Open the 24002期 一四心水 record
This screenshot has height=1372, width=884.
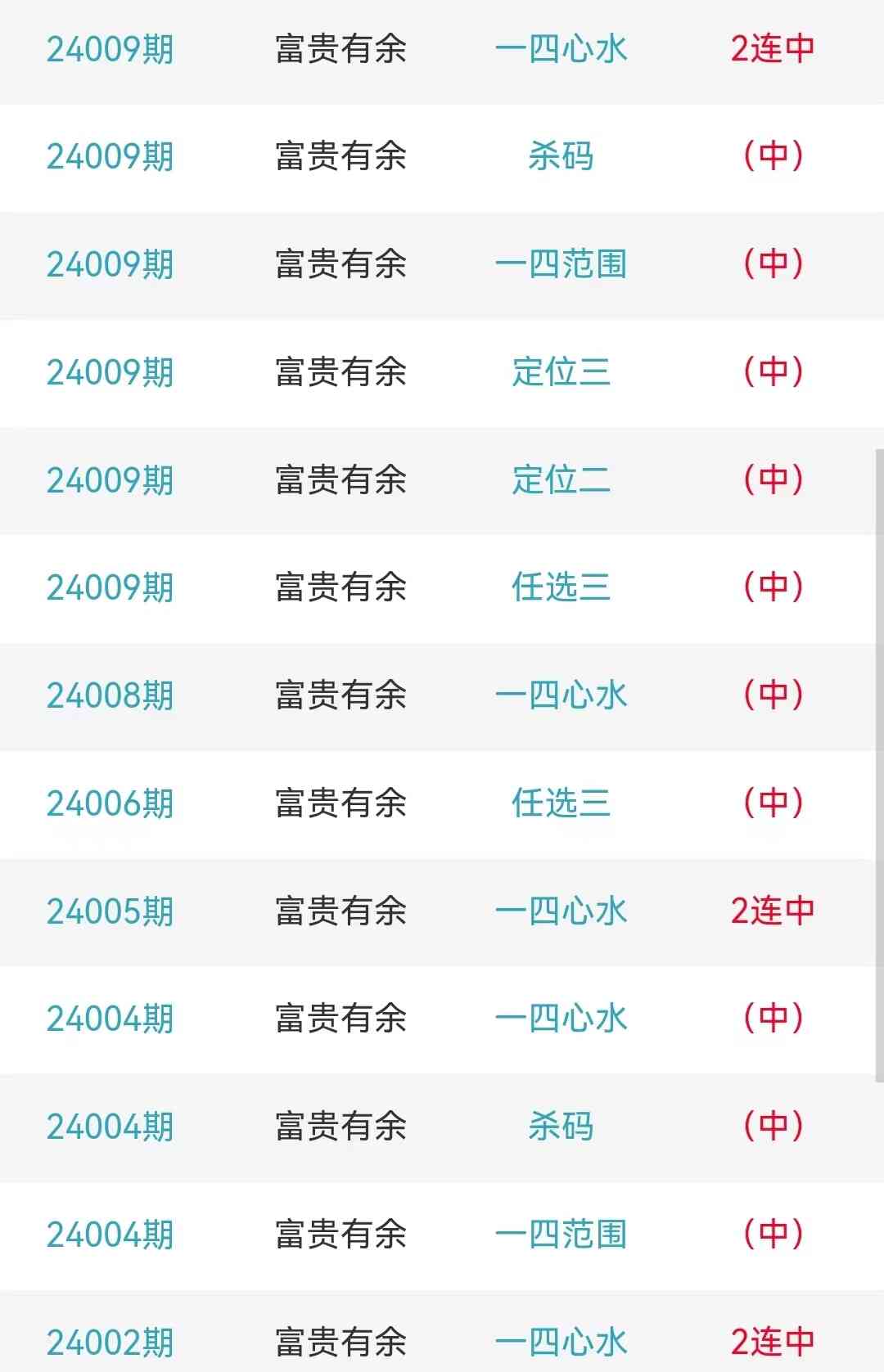[561, 1342]
